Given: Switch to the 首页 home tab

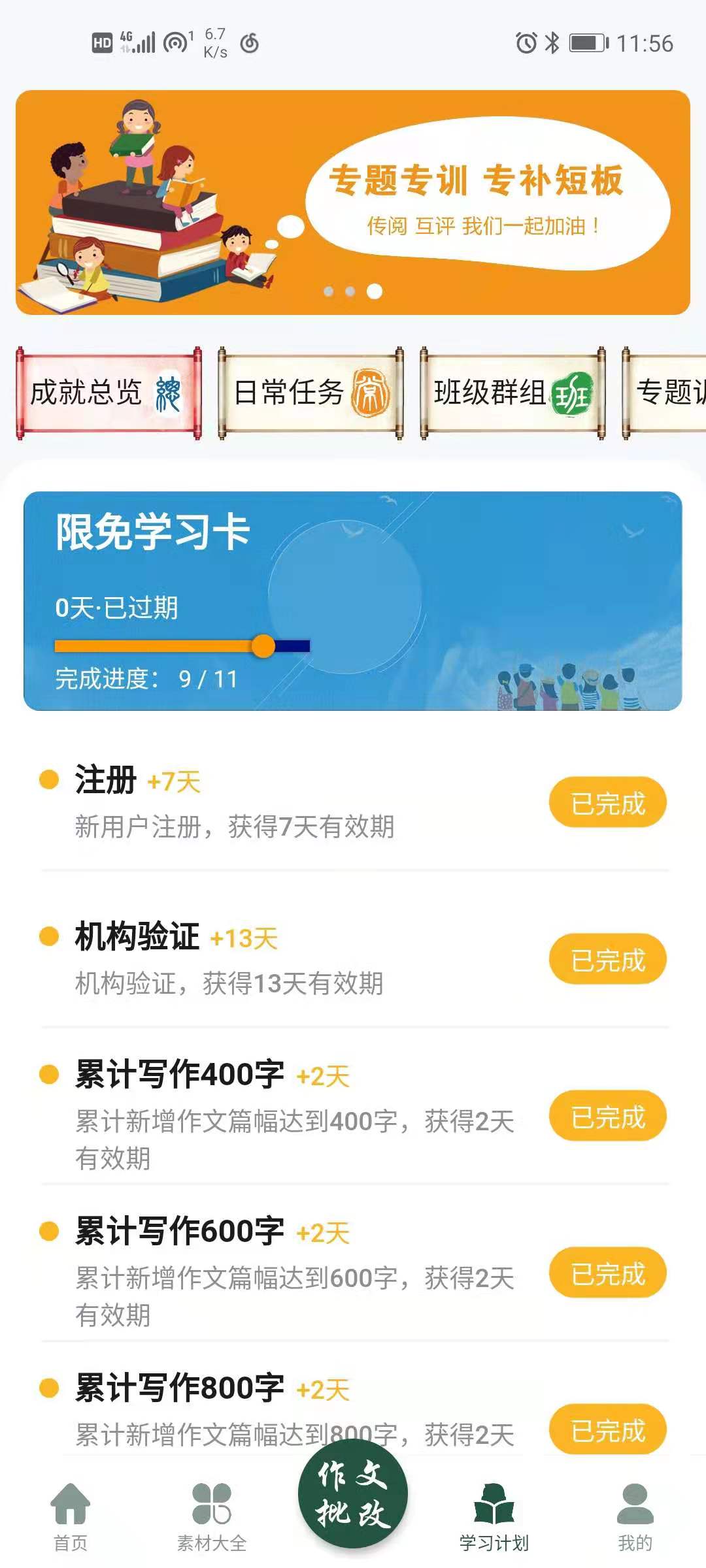Looking at the screenshot, I should coord(71,1517).
